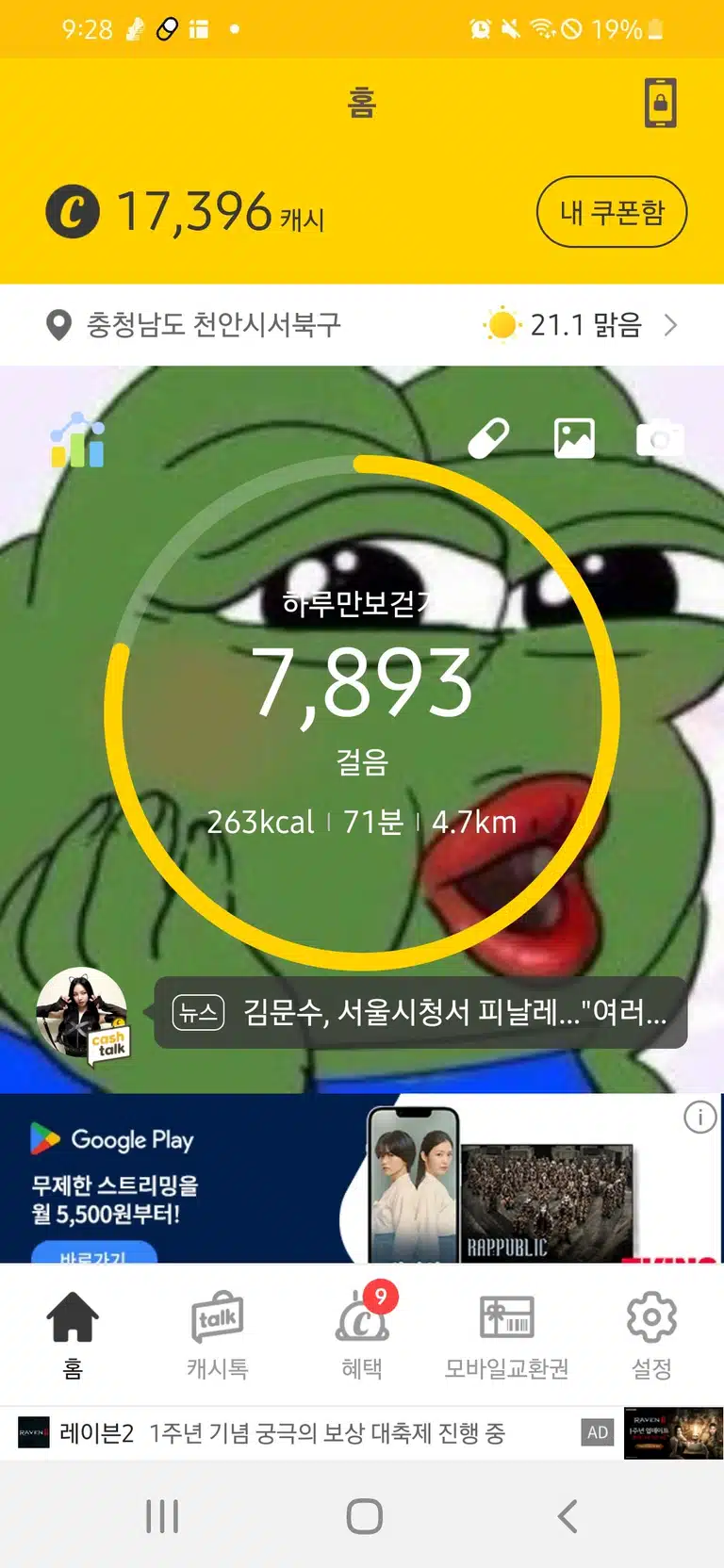Switch to the 모바일교환권 tab

[507, 1335]
